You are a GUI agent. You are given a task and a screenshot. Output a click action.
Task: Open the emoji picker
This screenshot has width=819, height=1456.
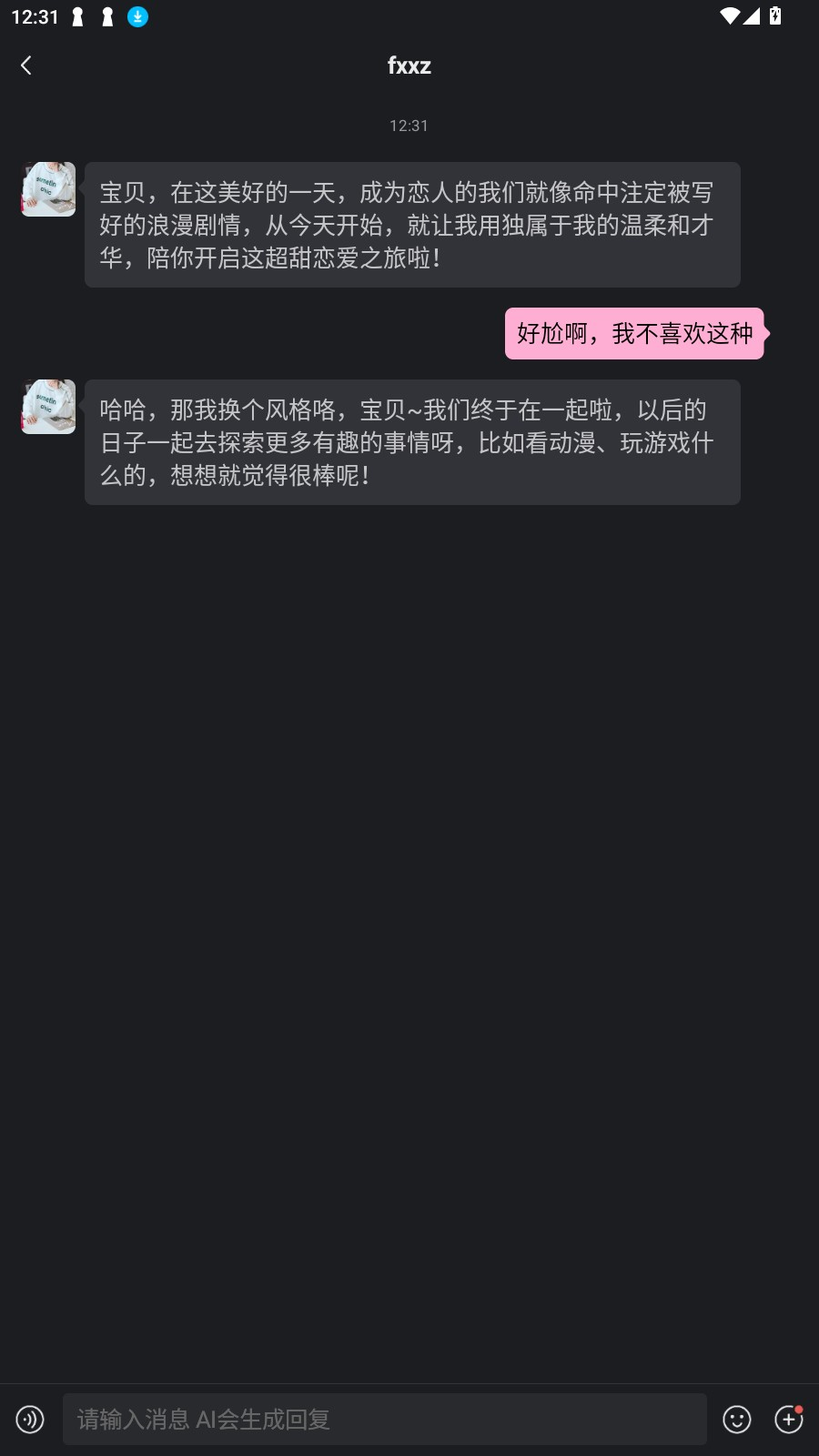[x=736, y=1419]
